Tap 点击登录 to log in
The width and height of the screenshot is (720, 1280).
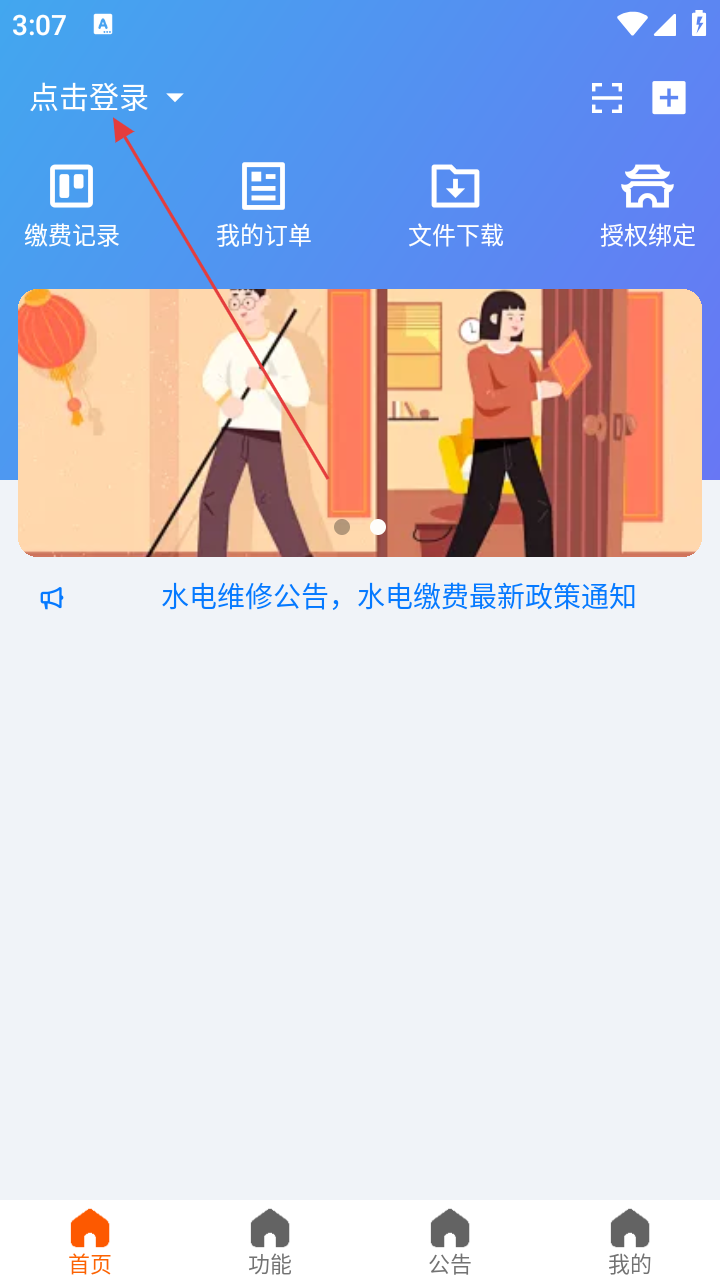90,97
